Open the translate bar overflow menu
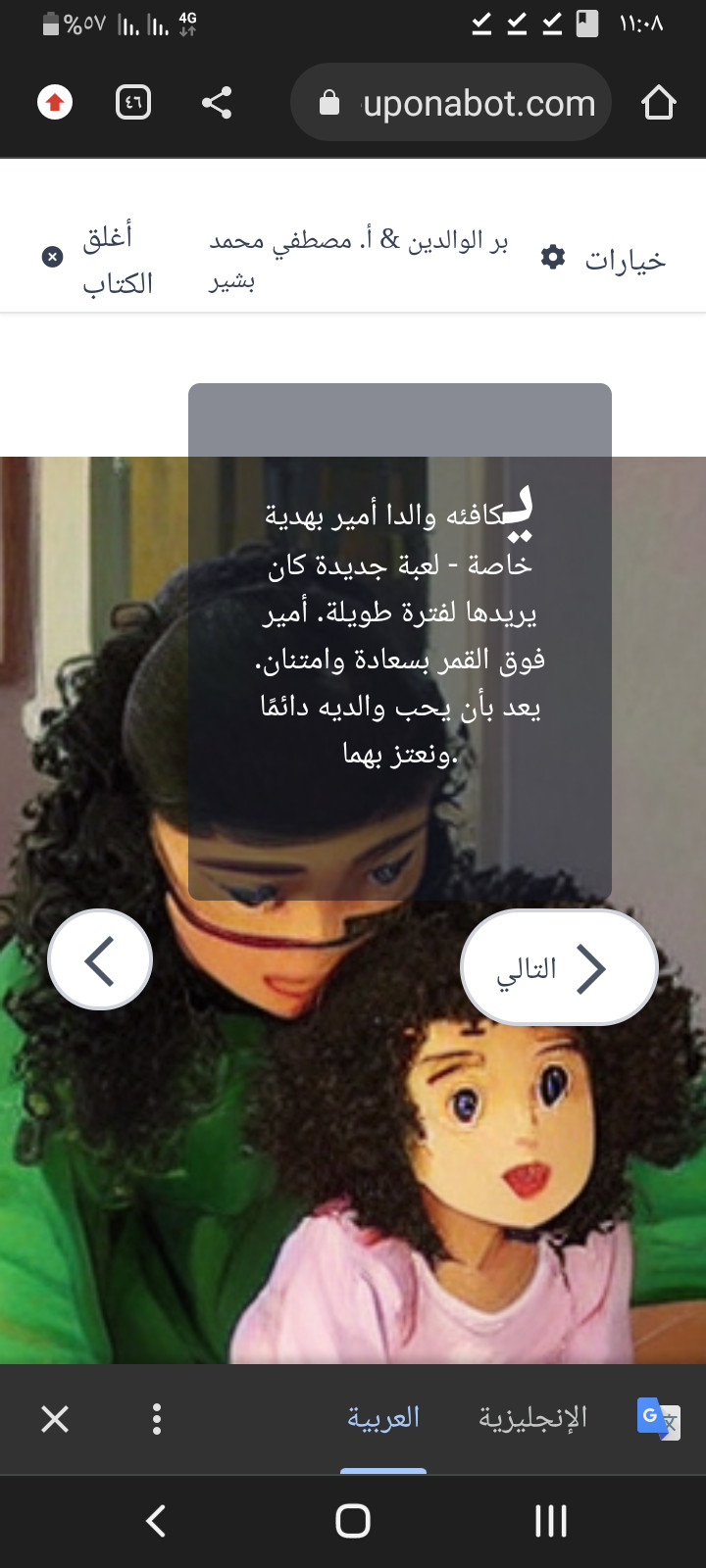This screenshot has width=706, height=1568. click(157, 1418)
